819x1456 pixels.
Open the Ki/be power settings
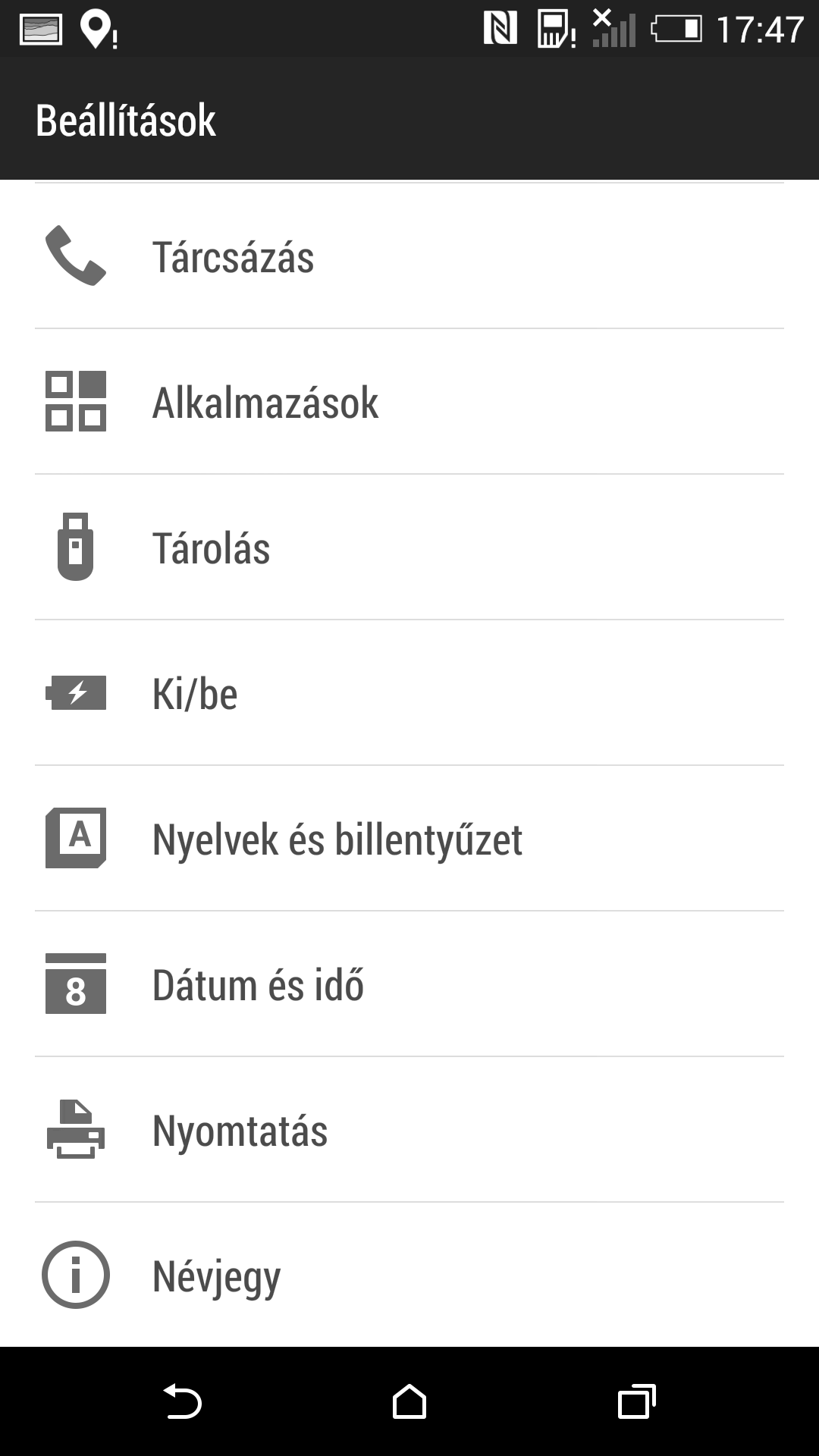pos(409,693)
